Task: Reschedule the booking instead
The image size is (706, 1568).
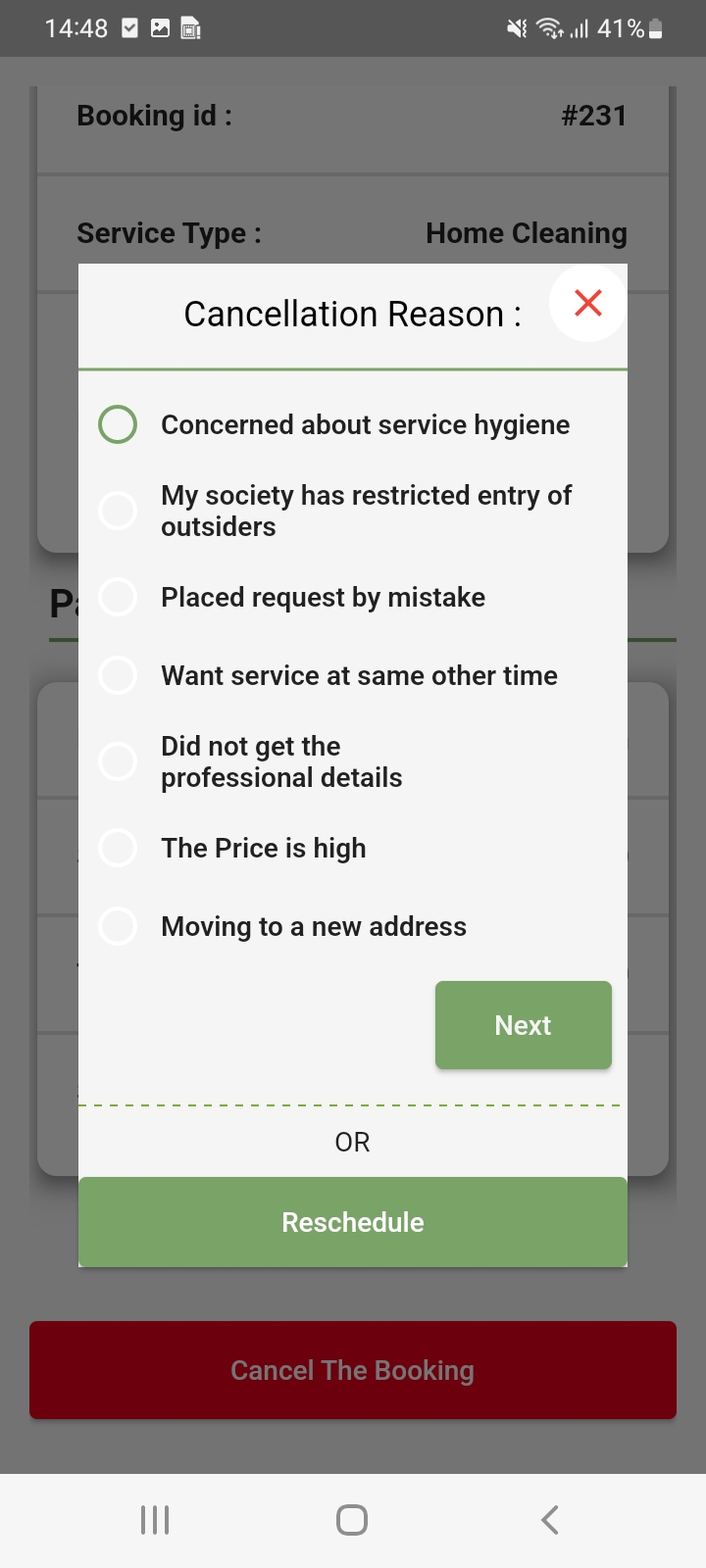Action: tap(353, 1222)
